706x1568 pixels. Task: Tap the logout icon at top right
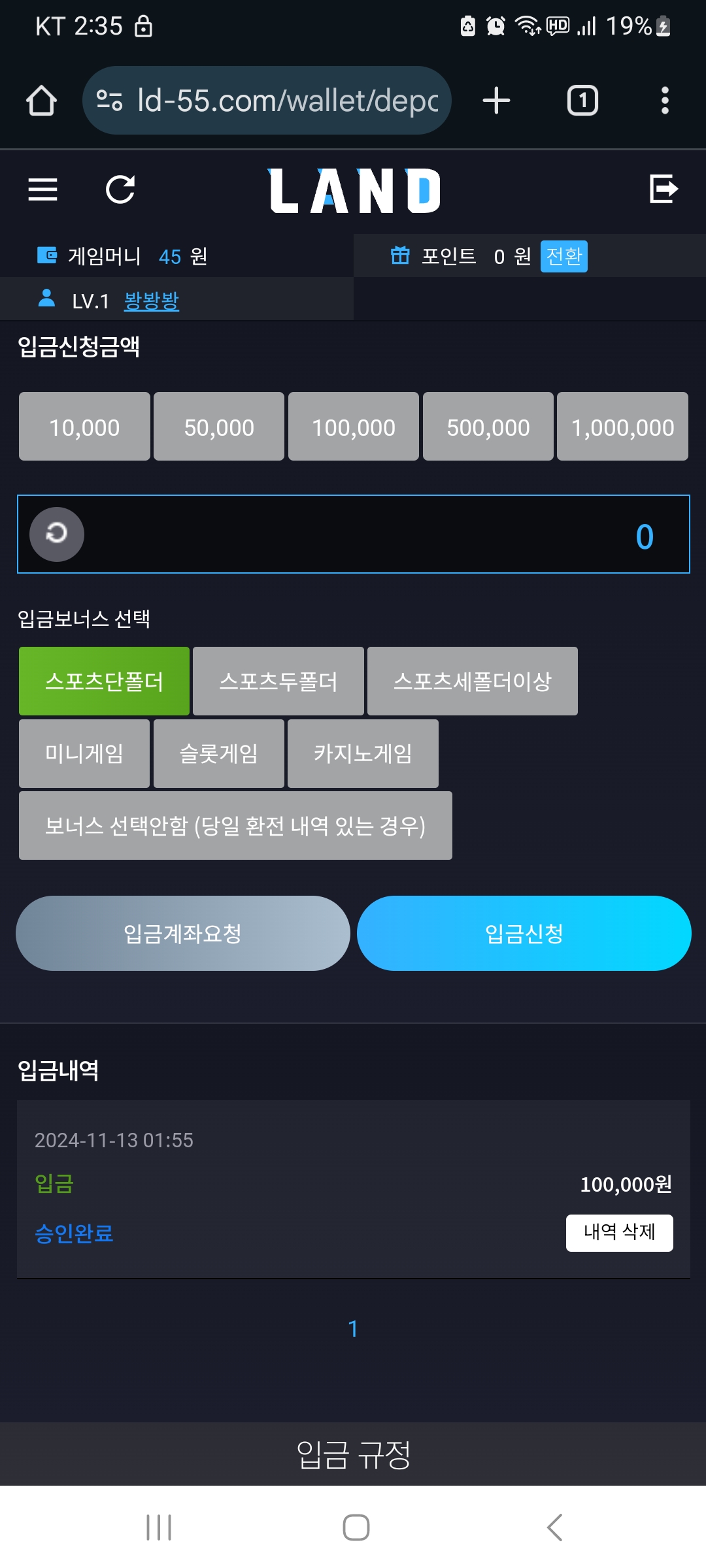coord(664,189)
